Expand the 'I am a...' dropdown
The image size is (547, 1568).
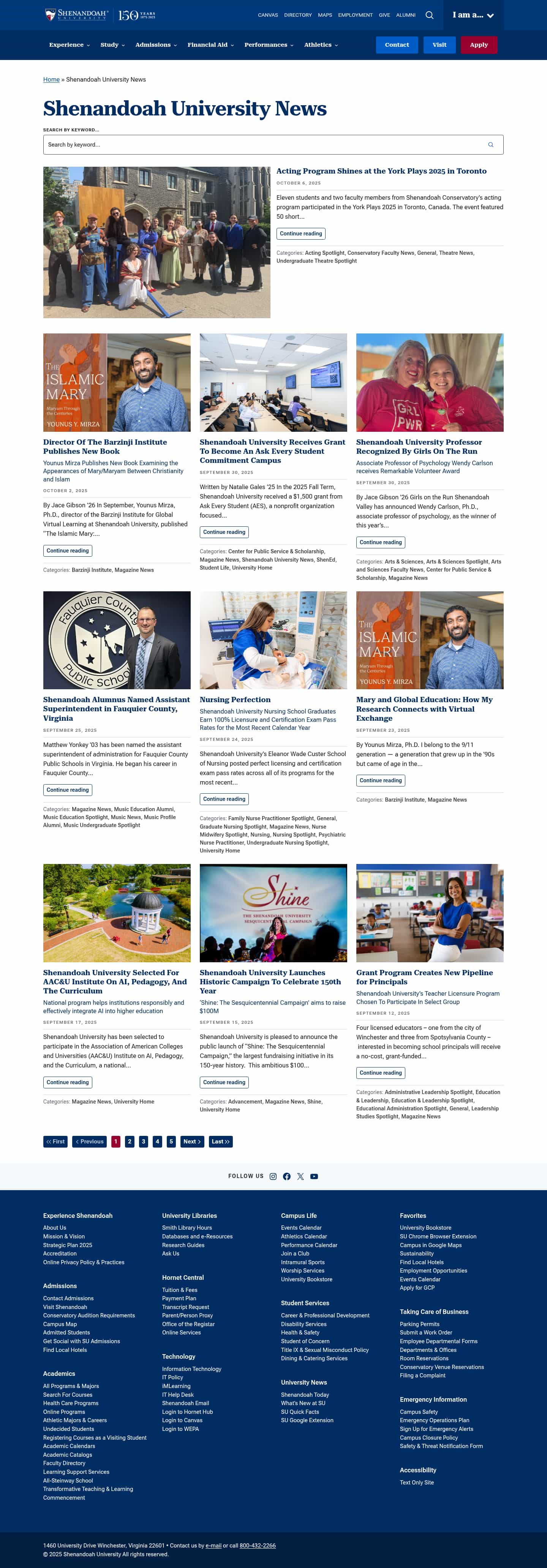pyautogui.click(x=473, y=15)
